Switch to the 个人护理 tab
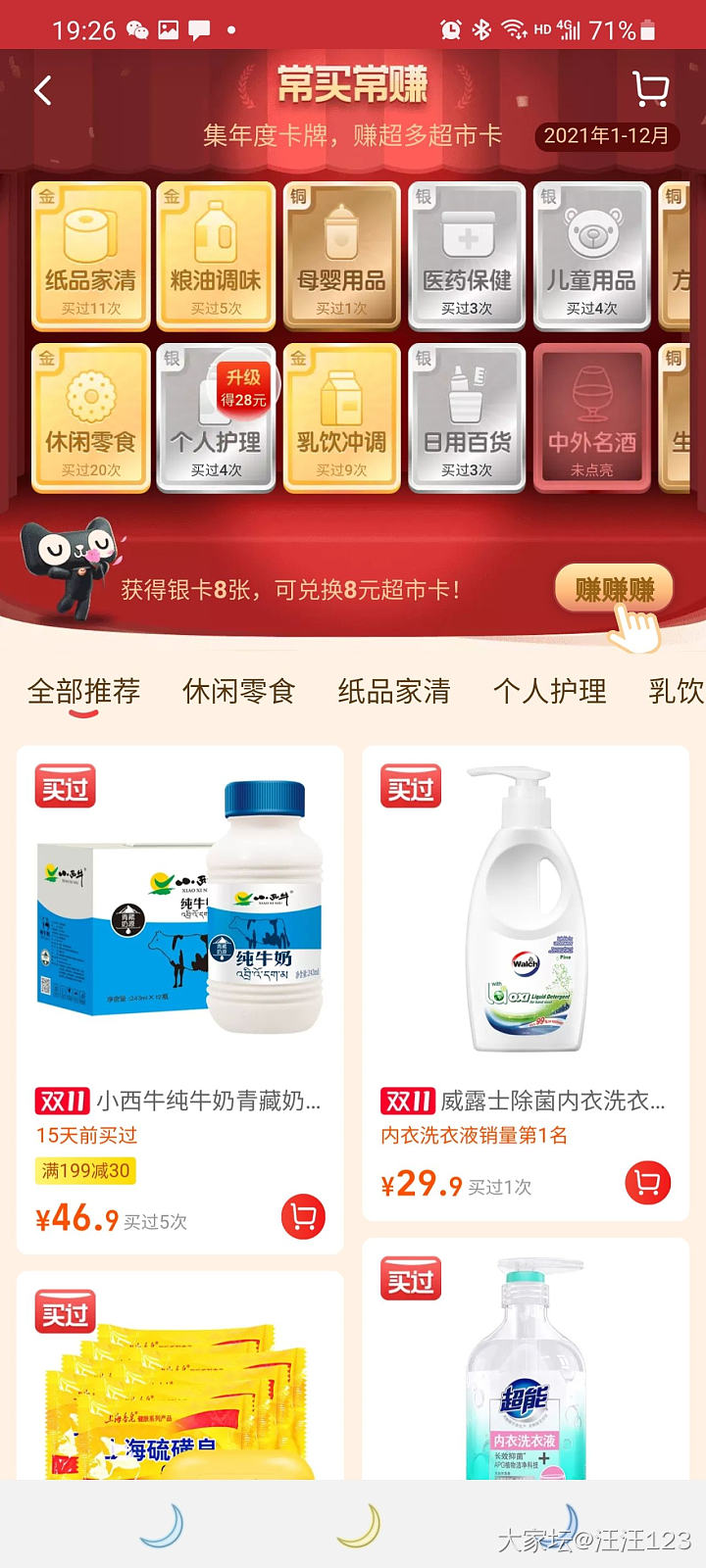The height and width of the screenshot is (1568, 706). (x=549, y=691)
